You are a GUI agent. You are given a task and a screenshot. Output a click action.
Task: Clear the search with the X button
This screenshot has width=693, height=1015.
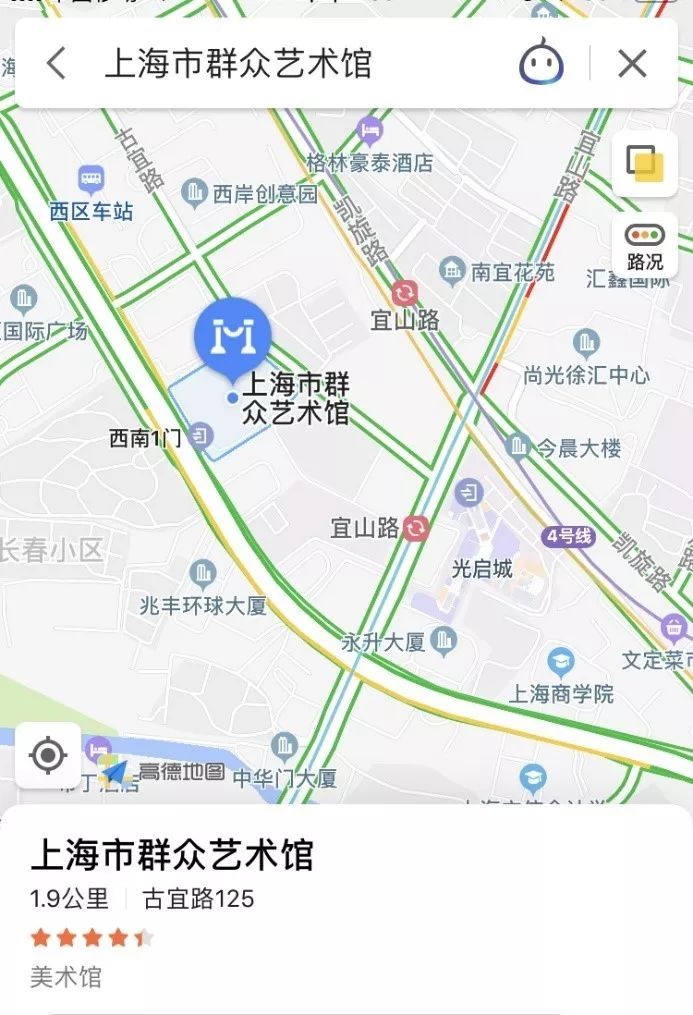632,64
